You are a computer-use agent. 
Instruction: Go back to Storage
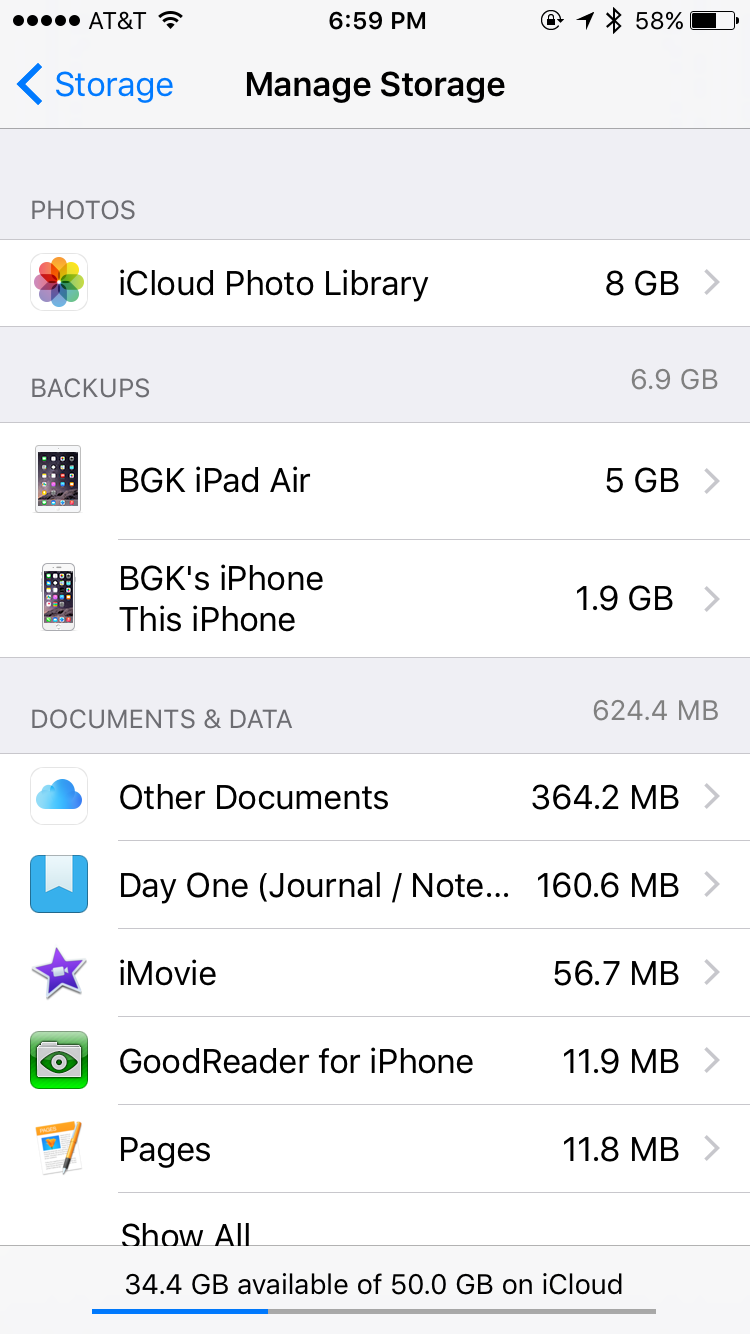[x=95, y=85]
